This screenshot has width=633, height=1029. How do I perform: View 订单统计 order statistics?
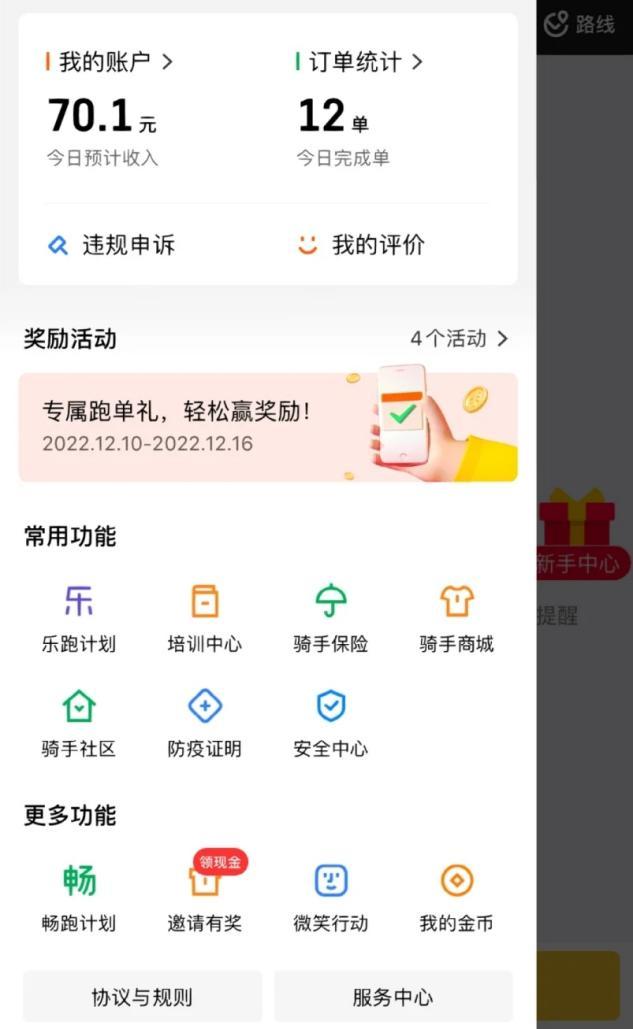tap(360, 62)
